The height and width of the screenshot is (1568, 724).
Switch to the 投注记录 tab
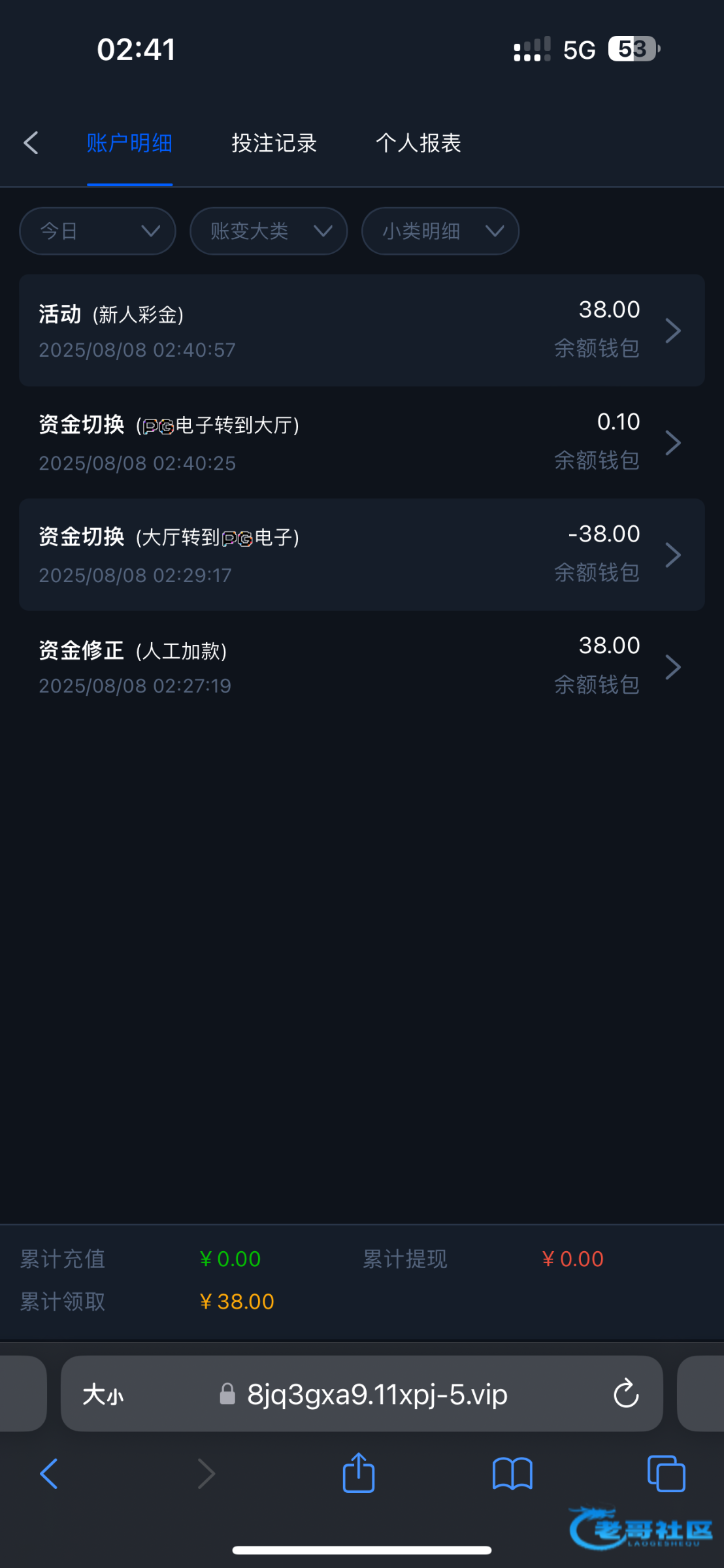click(274, 143)
